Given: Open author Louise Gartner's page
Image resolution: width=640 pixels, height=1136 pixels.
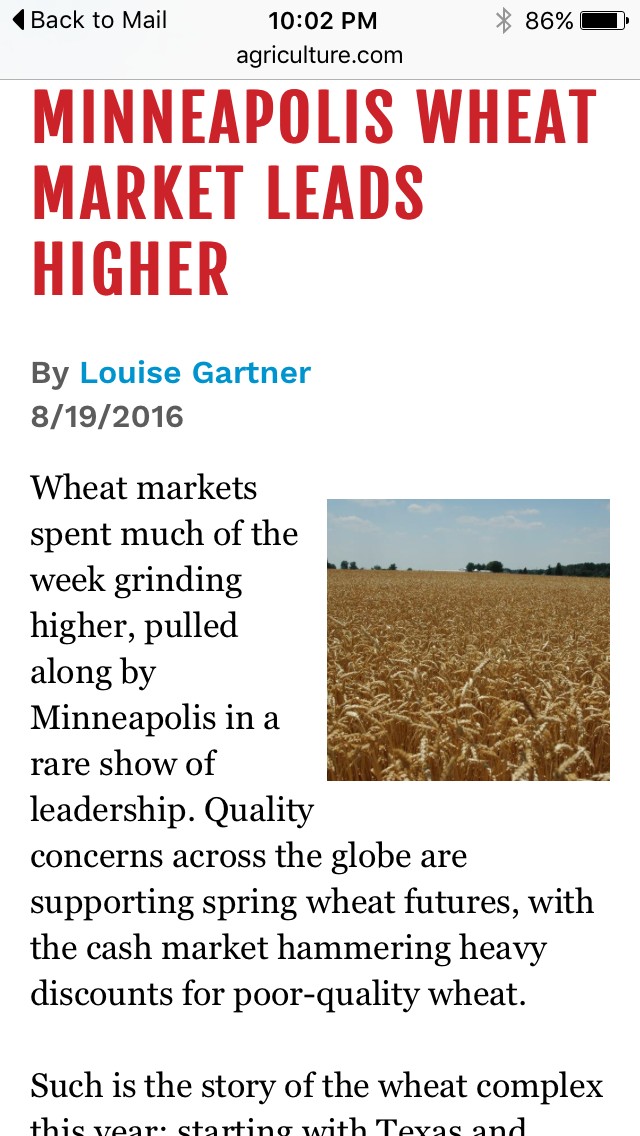Looking at the screenshot, I should (195, 373).
